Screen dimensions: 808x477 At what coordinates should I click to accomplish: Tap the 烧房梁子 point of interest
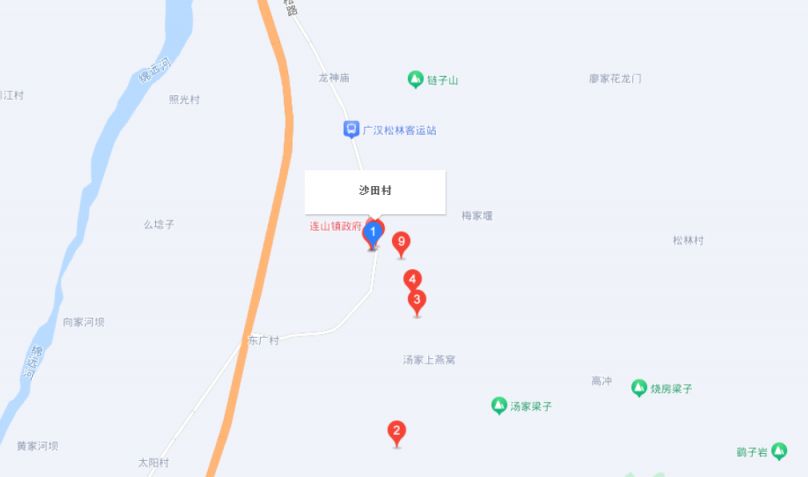tap(639, 387)
